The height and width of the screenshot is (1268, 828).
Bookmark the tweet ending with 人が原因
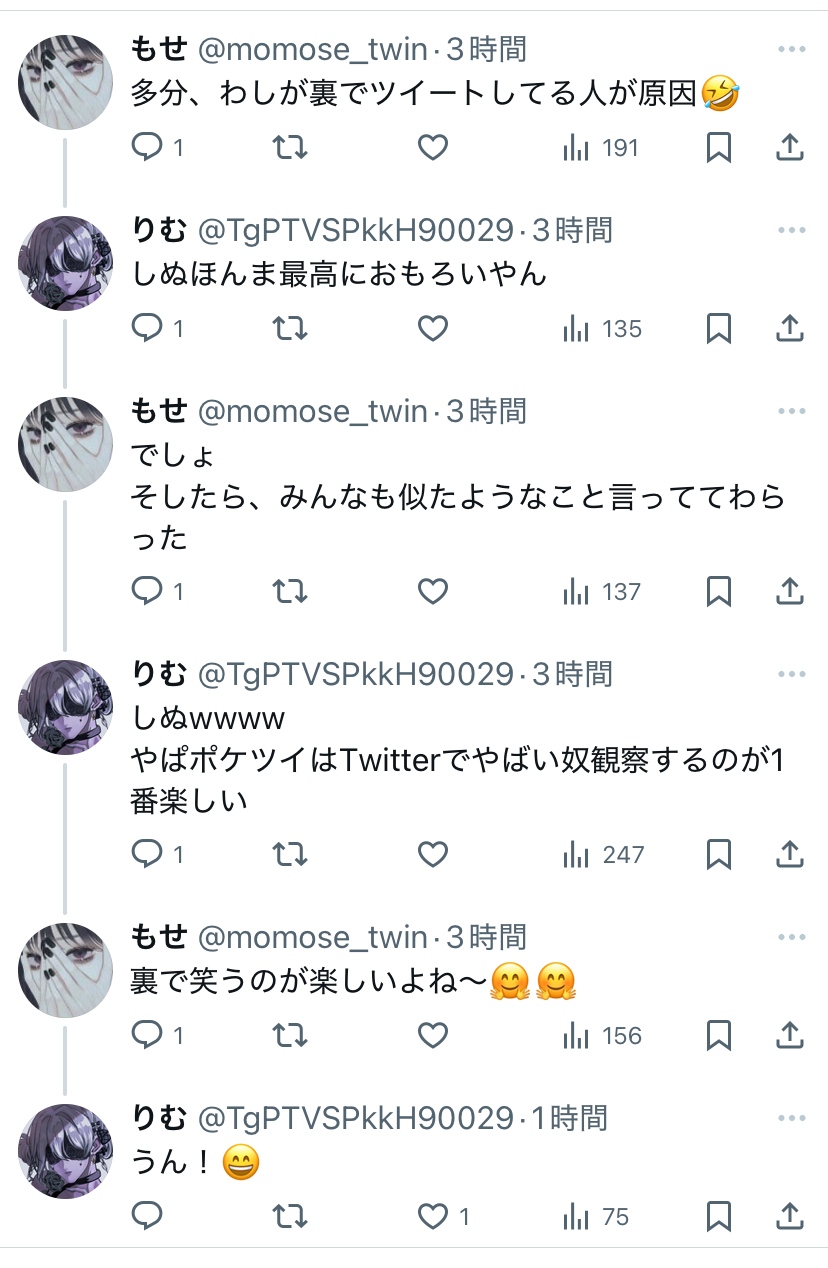(x=718, y=148)
